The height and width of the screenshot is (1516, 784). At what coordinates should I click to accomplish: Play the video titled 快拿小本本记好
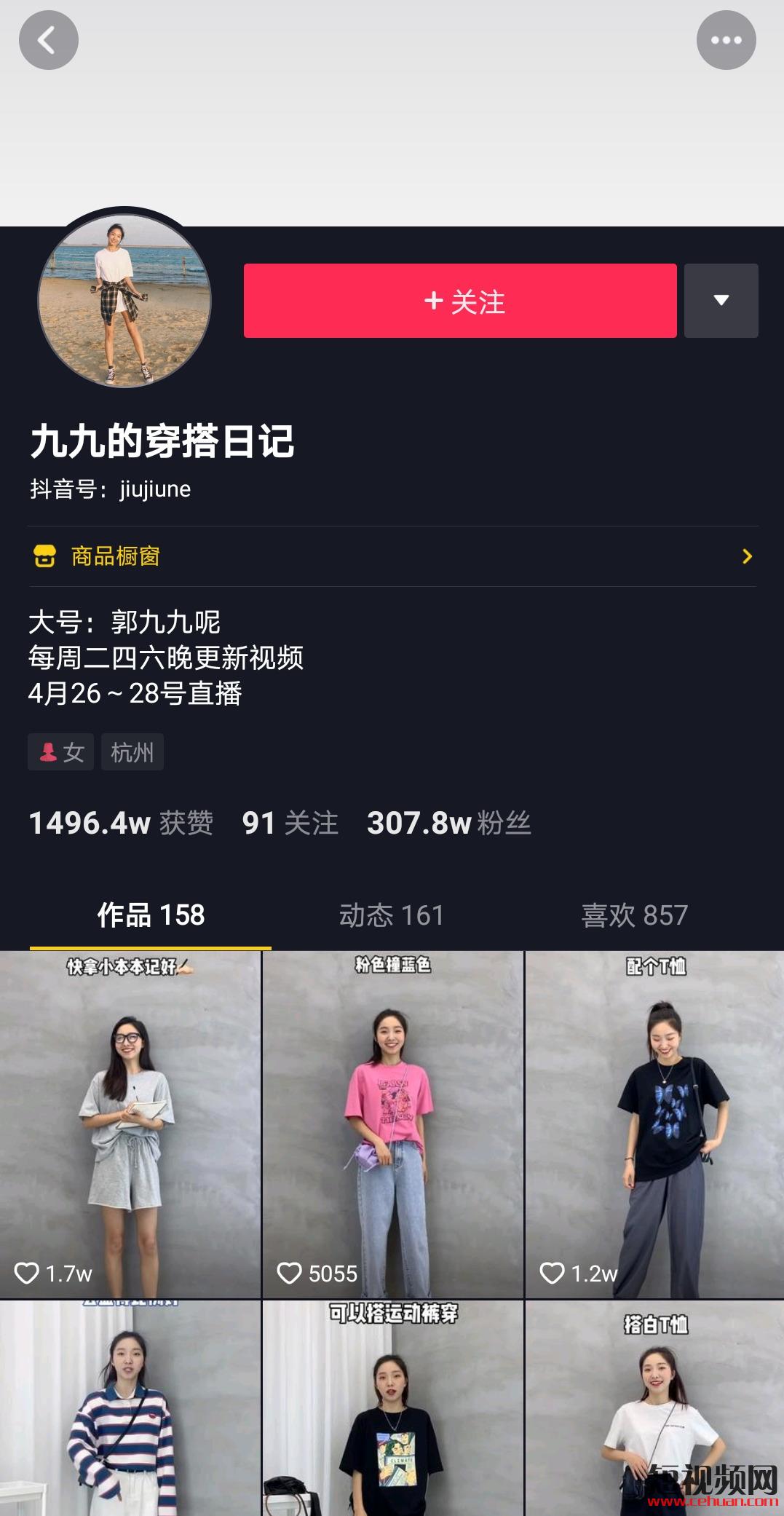click(x=130, y=1124)
